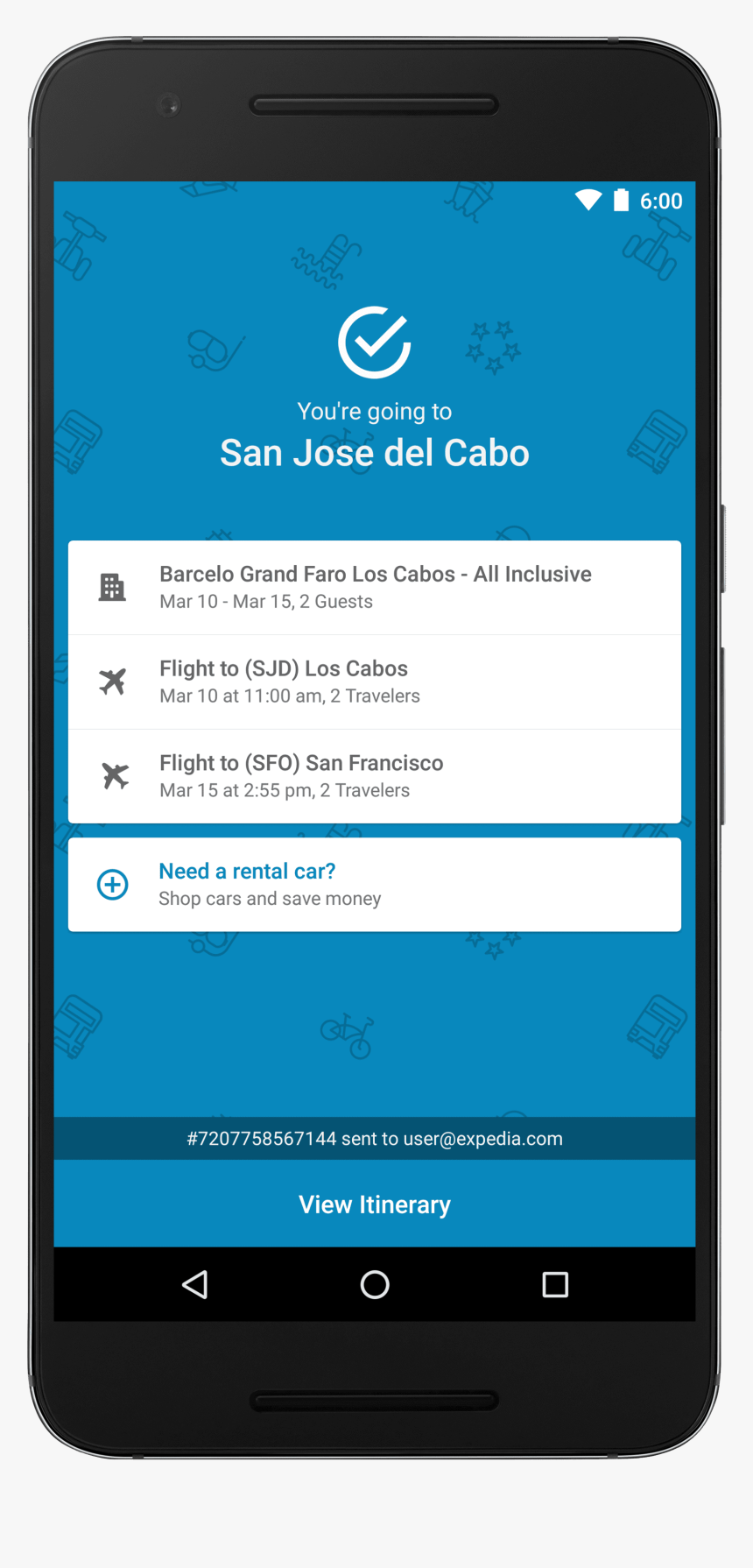This screenshot has height=1568, width=753.
Task: Tap the View Itinerary button
Action: point(375,1204)
